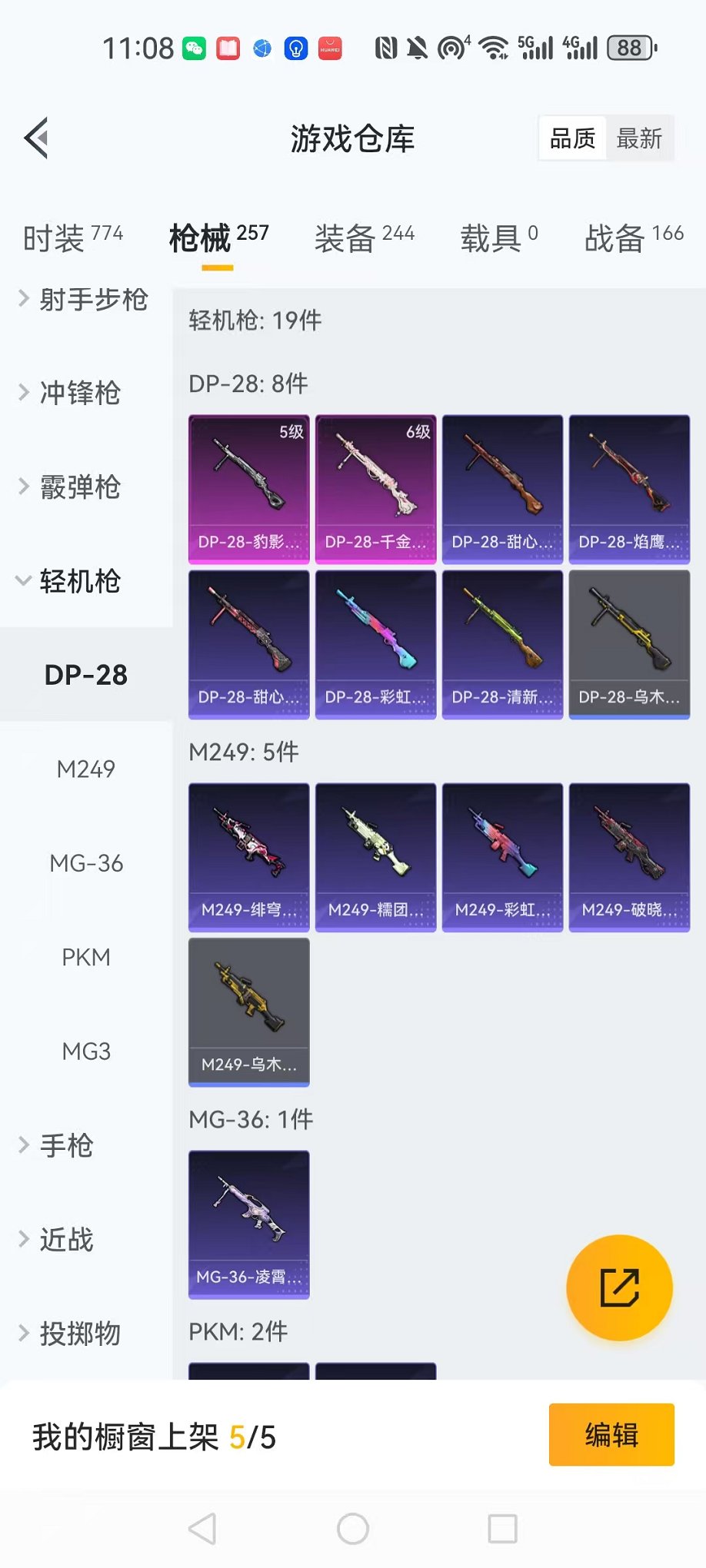Open the MG-36-凌霄 skin tile
706x1568 pixels.
tap(248, 1224)
